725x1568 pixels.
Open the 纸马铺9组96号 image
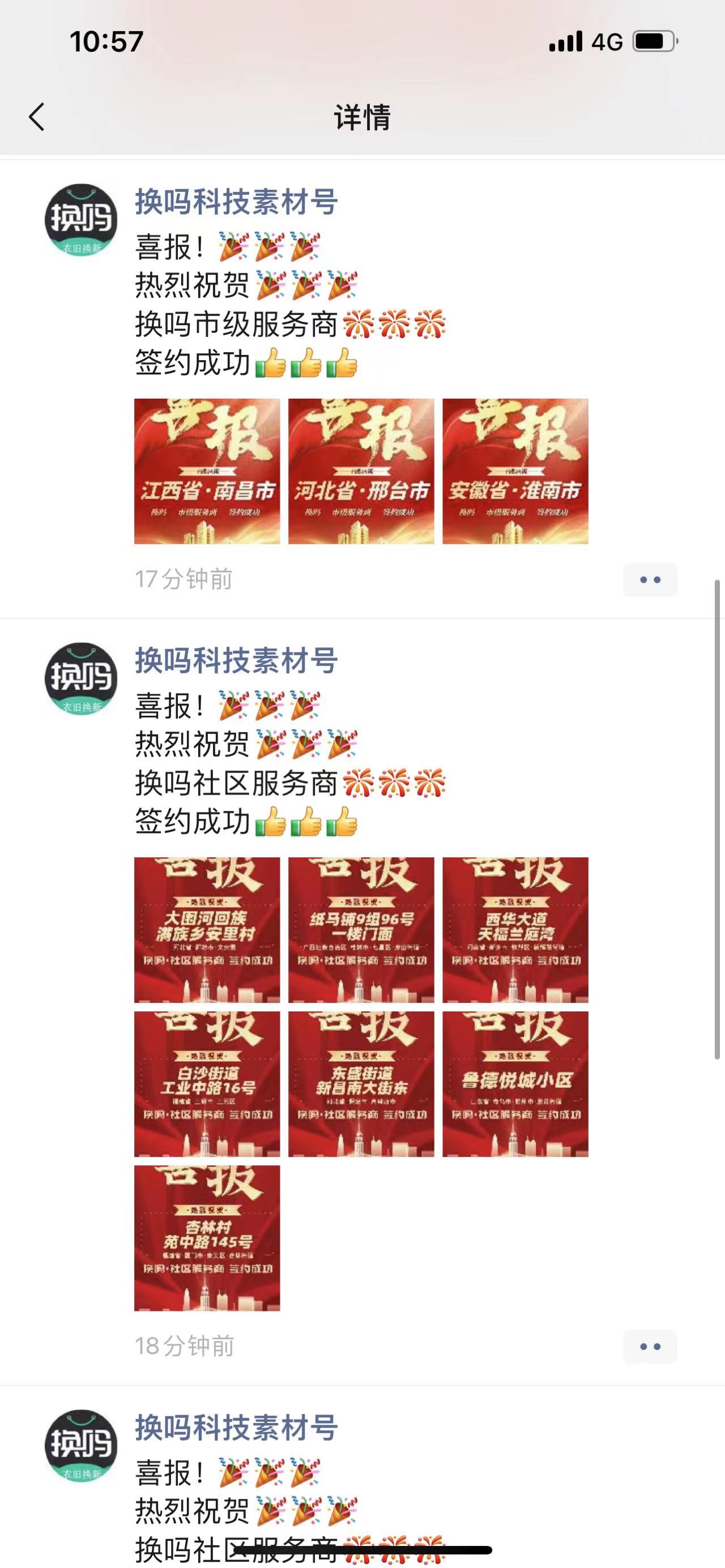[x=361, y=929]
